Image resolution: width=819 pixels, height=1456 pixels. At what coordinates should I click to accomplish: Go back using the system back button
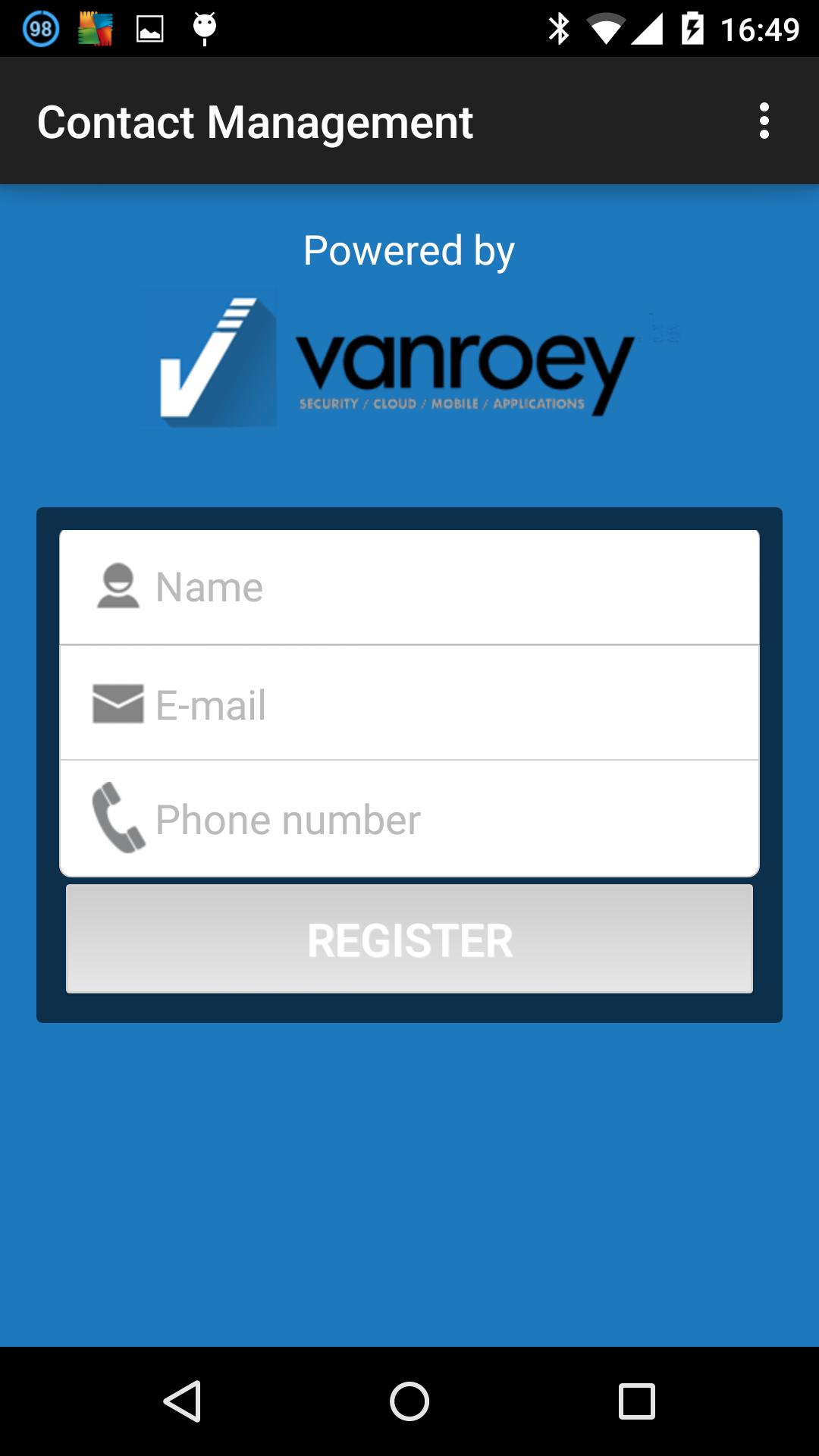[182, 1401]
